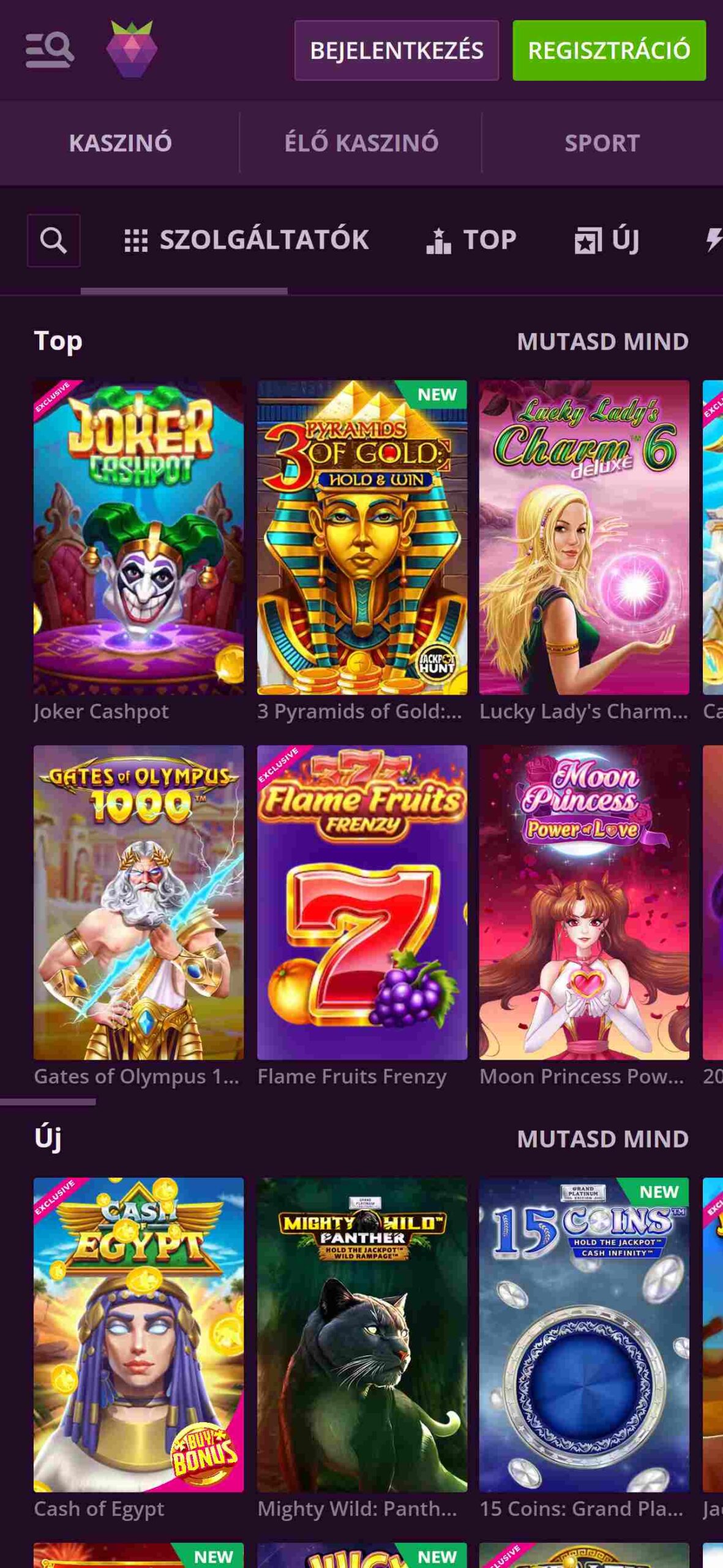Open the Joker Cashpot game
Viewport: 723px width, 1568px height.
(x=138, y=537)
